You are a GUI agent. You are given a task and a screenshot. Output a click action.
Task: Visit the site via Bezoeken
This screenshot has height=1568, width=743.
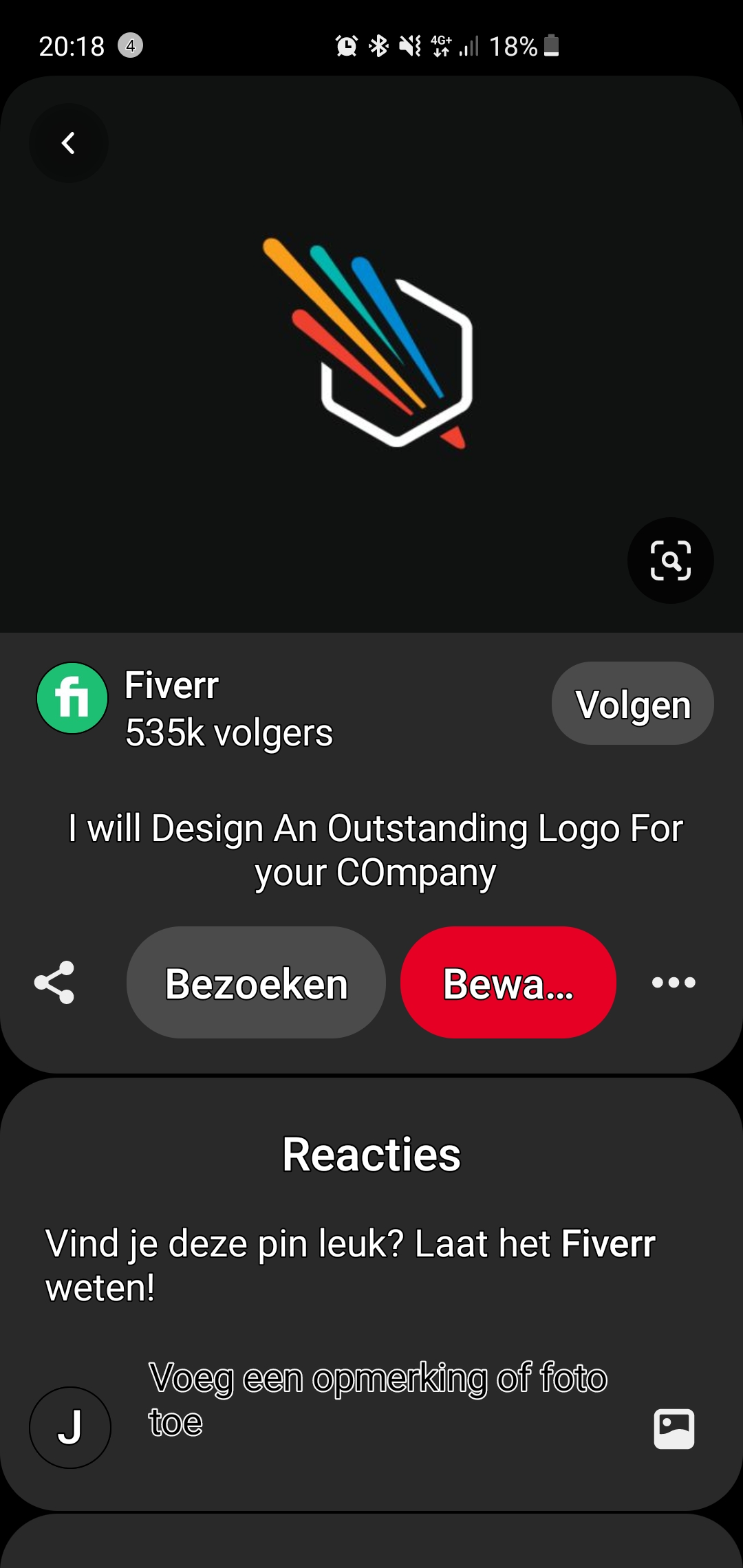pyautogui.click(x=256, y=982)
